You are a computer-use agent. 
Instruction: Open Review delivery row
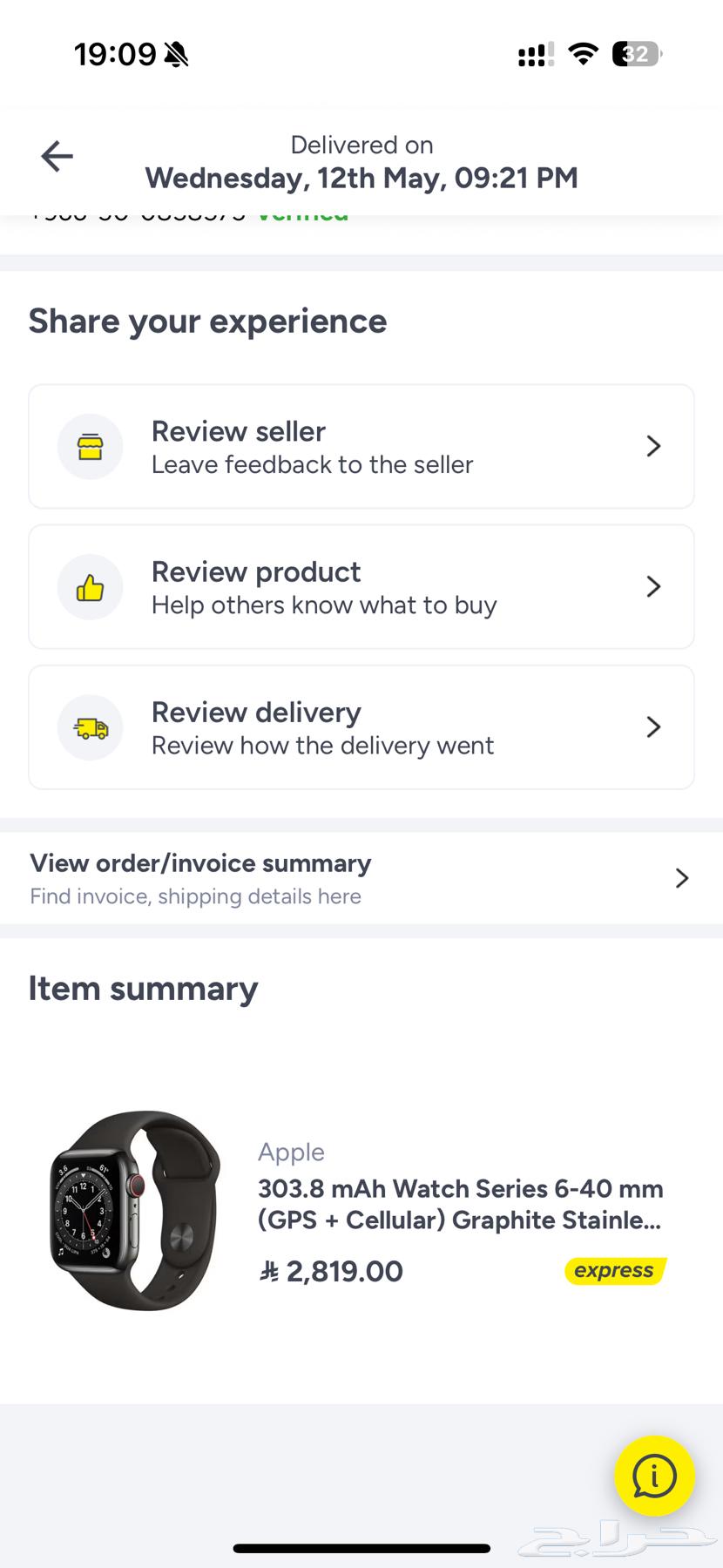click(x=361, y=727)
